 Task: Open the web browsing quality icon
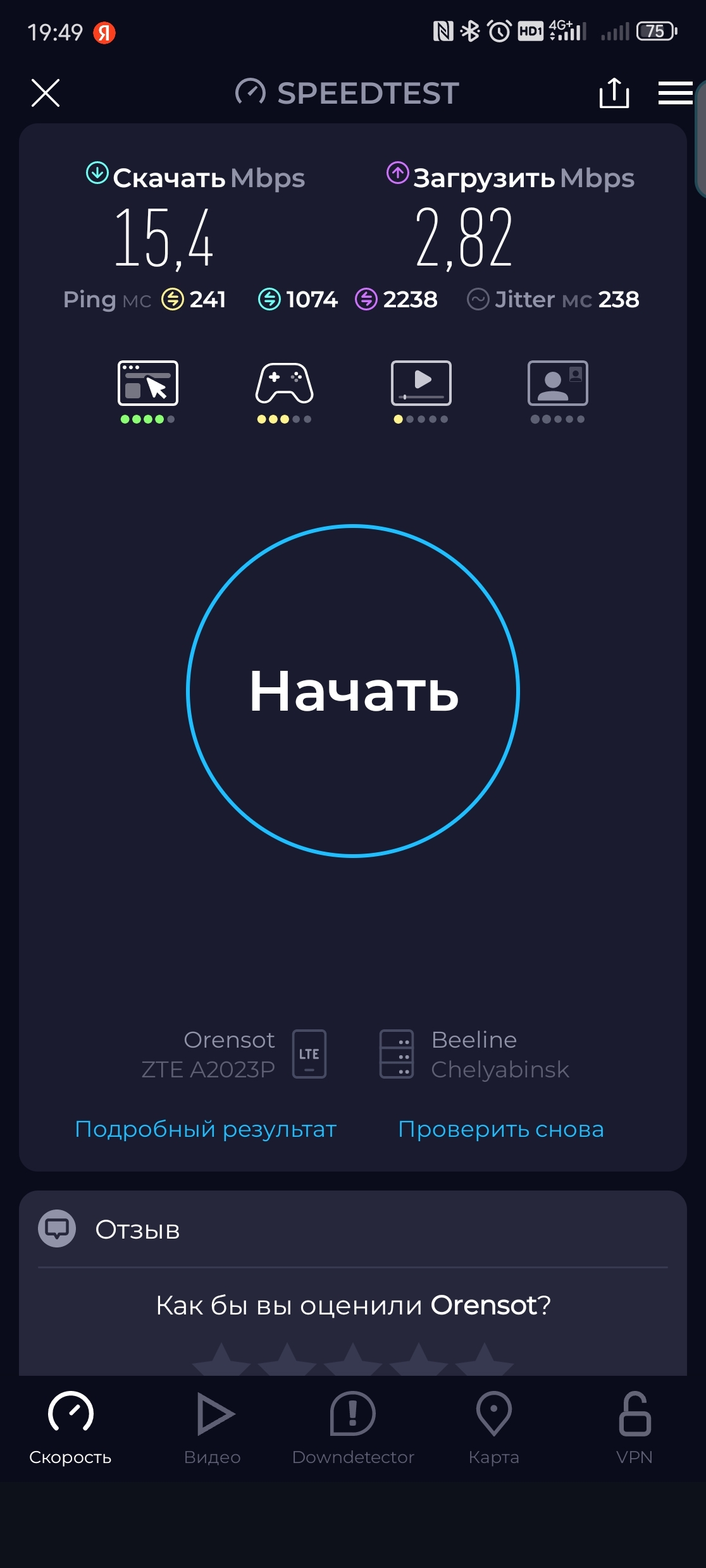point(148,384)
